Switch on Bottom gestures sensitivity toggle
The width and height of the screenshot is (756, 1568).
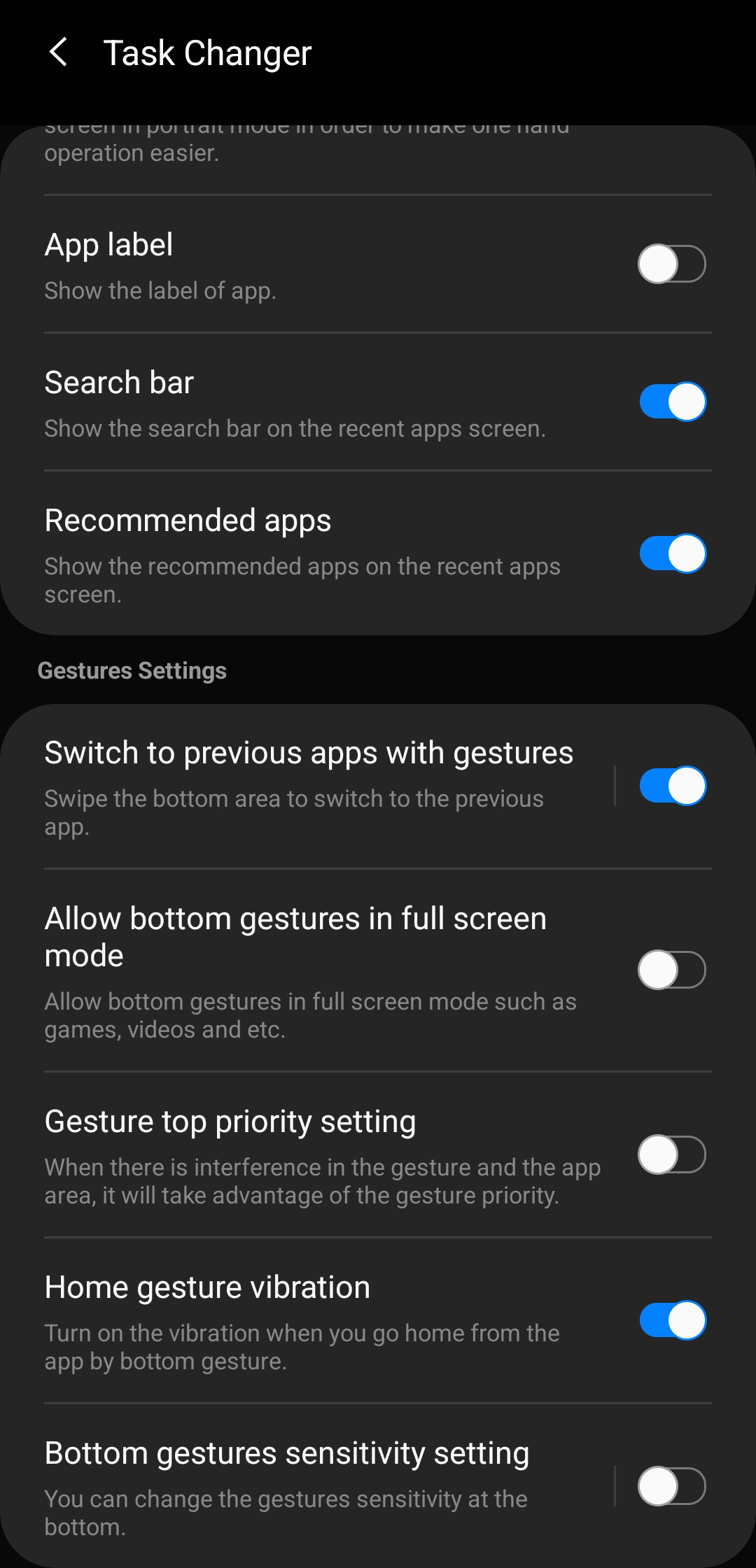[x=671, y=1485]
